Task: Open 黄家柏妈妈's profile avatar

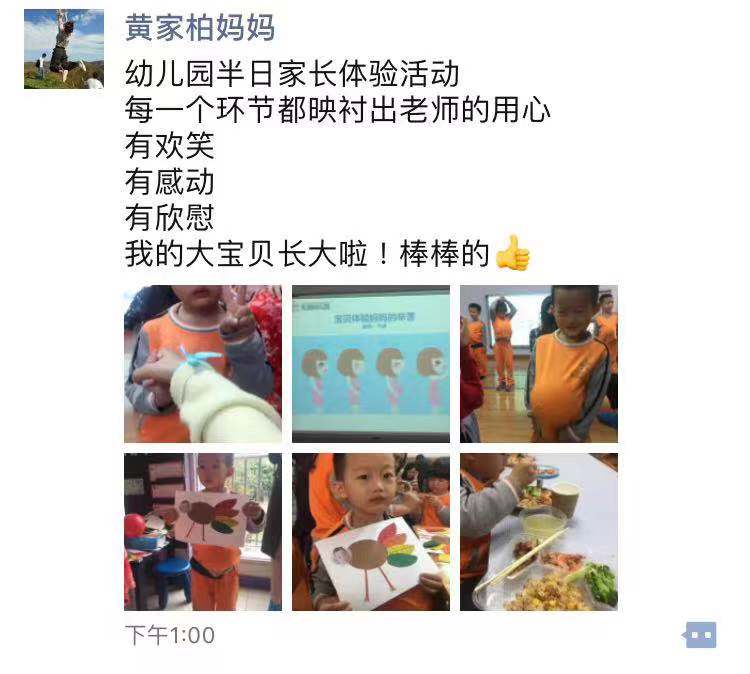Action: 64,49
